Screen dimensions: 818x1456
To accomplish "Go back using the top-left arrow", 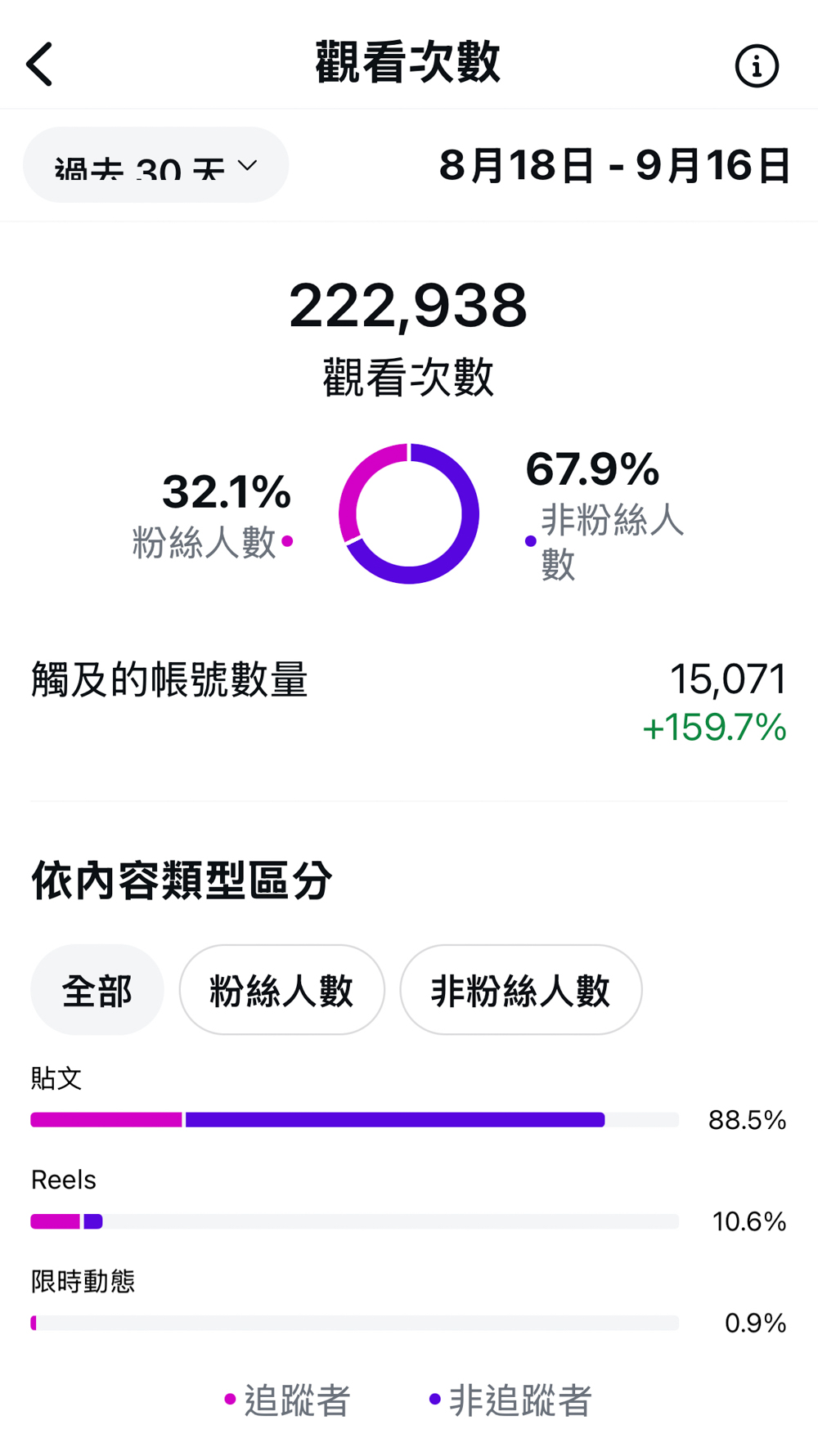I will pos(39,65).
